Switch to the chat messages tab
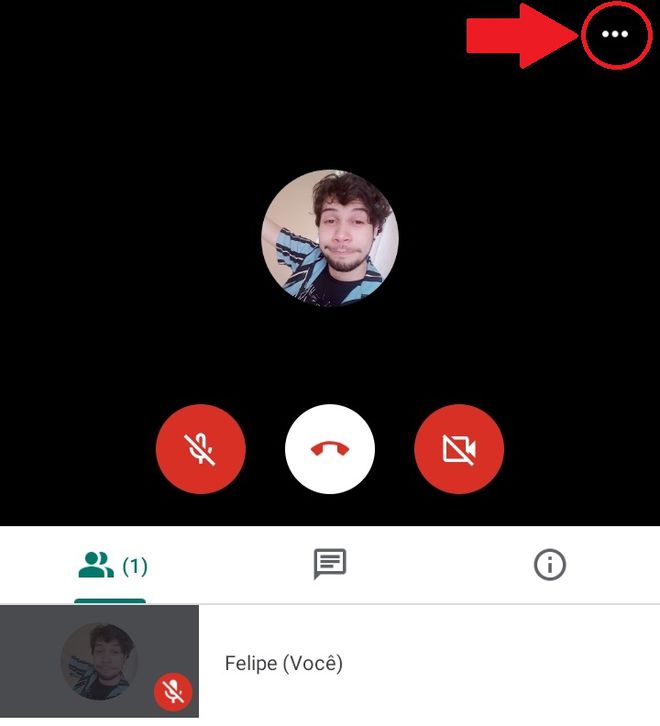This screenshot has width=660, height=726. tap(330, 565)
